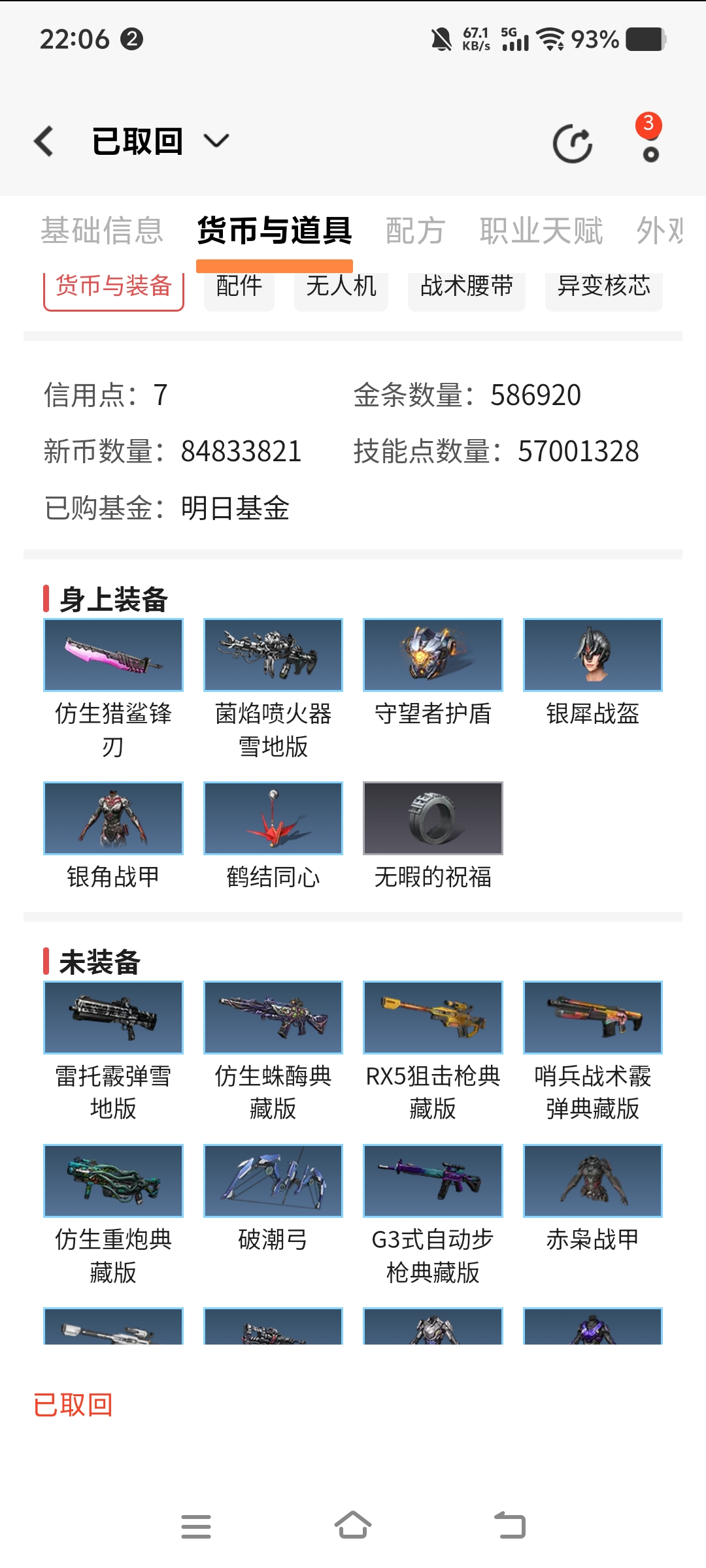Switch to the 配方 tab

(416, 231)
